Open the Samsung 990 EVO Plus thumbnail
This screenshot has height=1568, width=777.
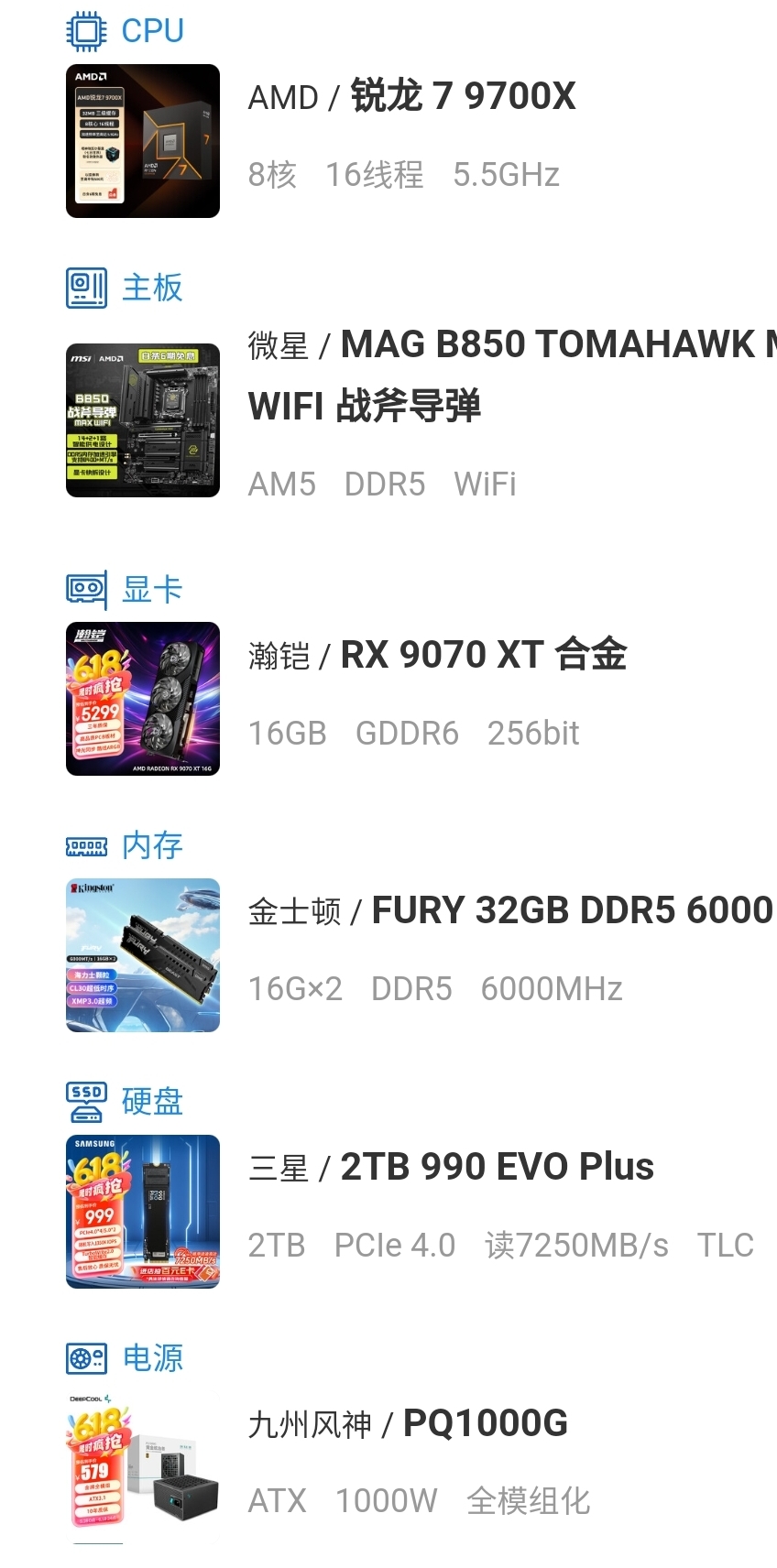click(143, 1212)
